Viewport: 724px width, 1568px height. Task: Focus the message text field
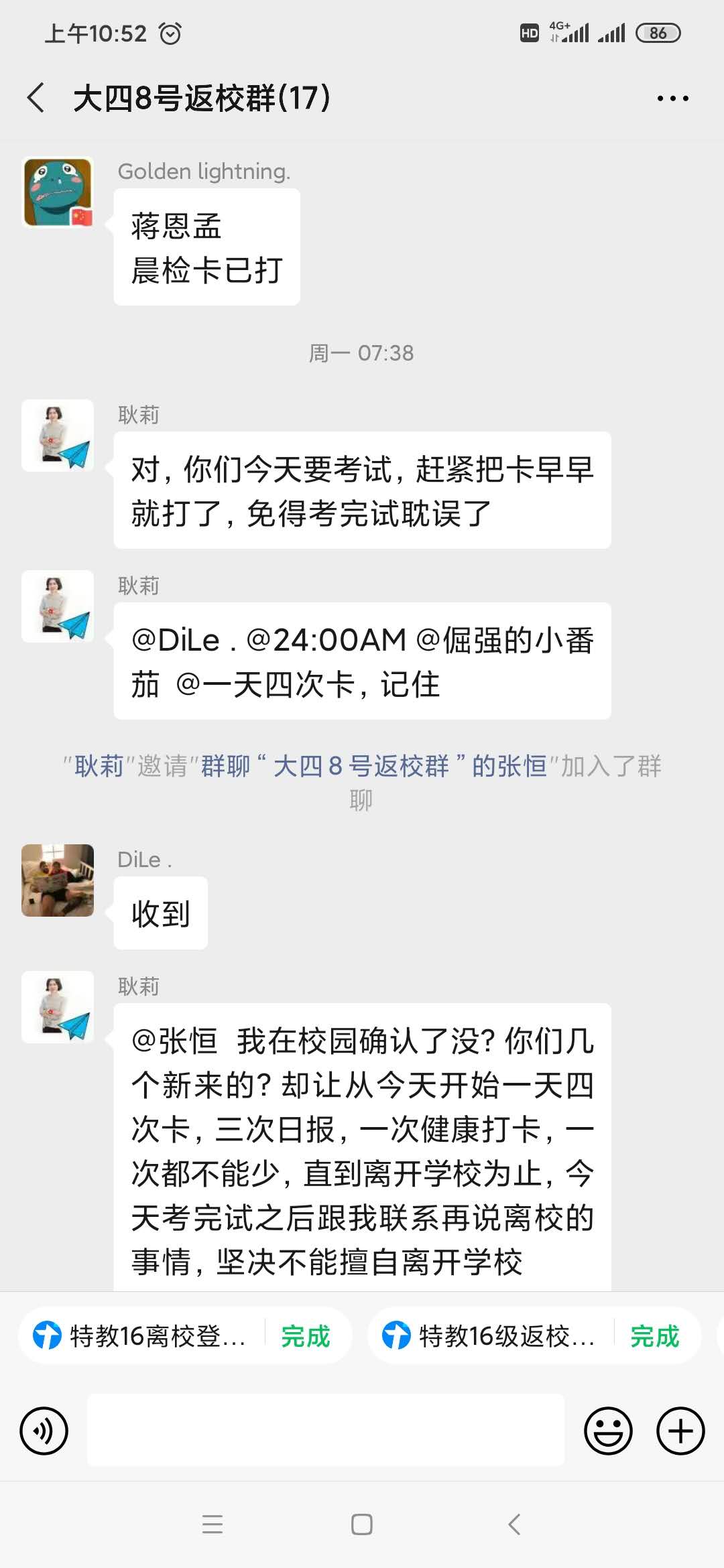(x=326, y=1430)
